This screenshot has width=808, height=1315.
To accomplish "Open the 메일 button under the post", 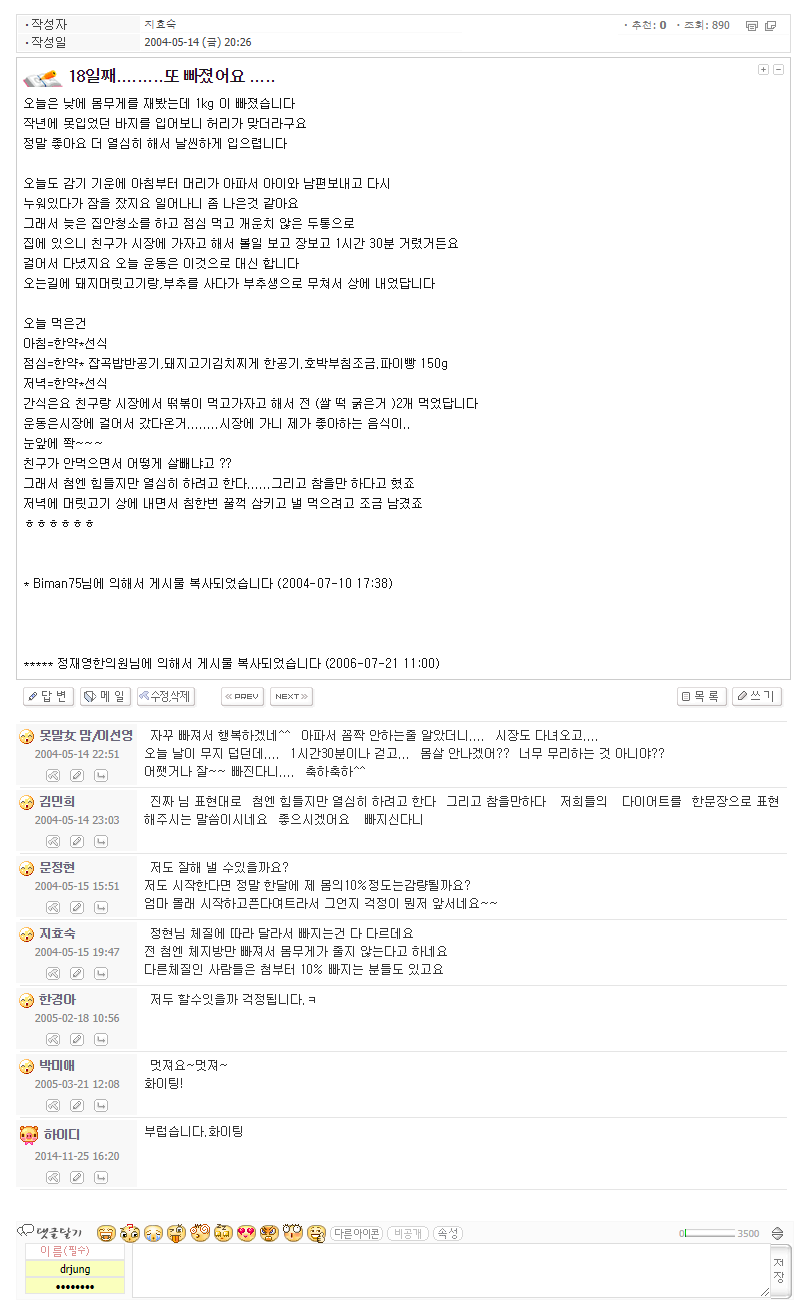I will 105,697.
